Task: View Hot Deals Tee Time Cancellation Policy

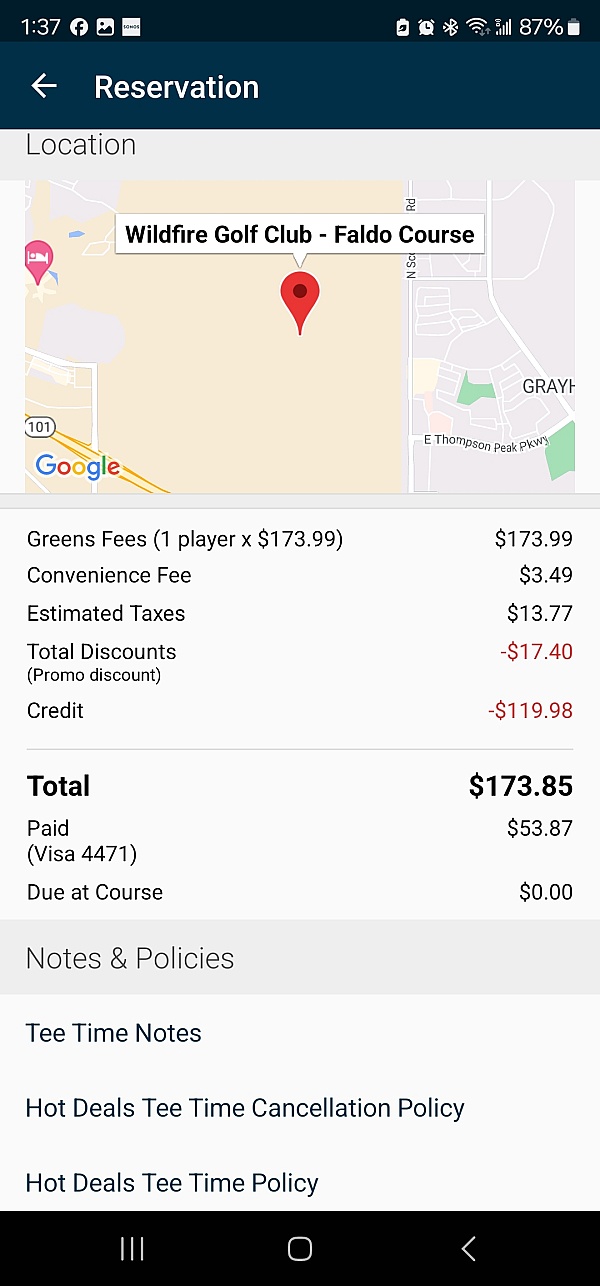Action: click(245, 1108)
